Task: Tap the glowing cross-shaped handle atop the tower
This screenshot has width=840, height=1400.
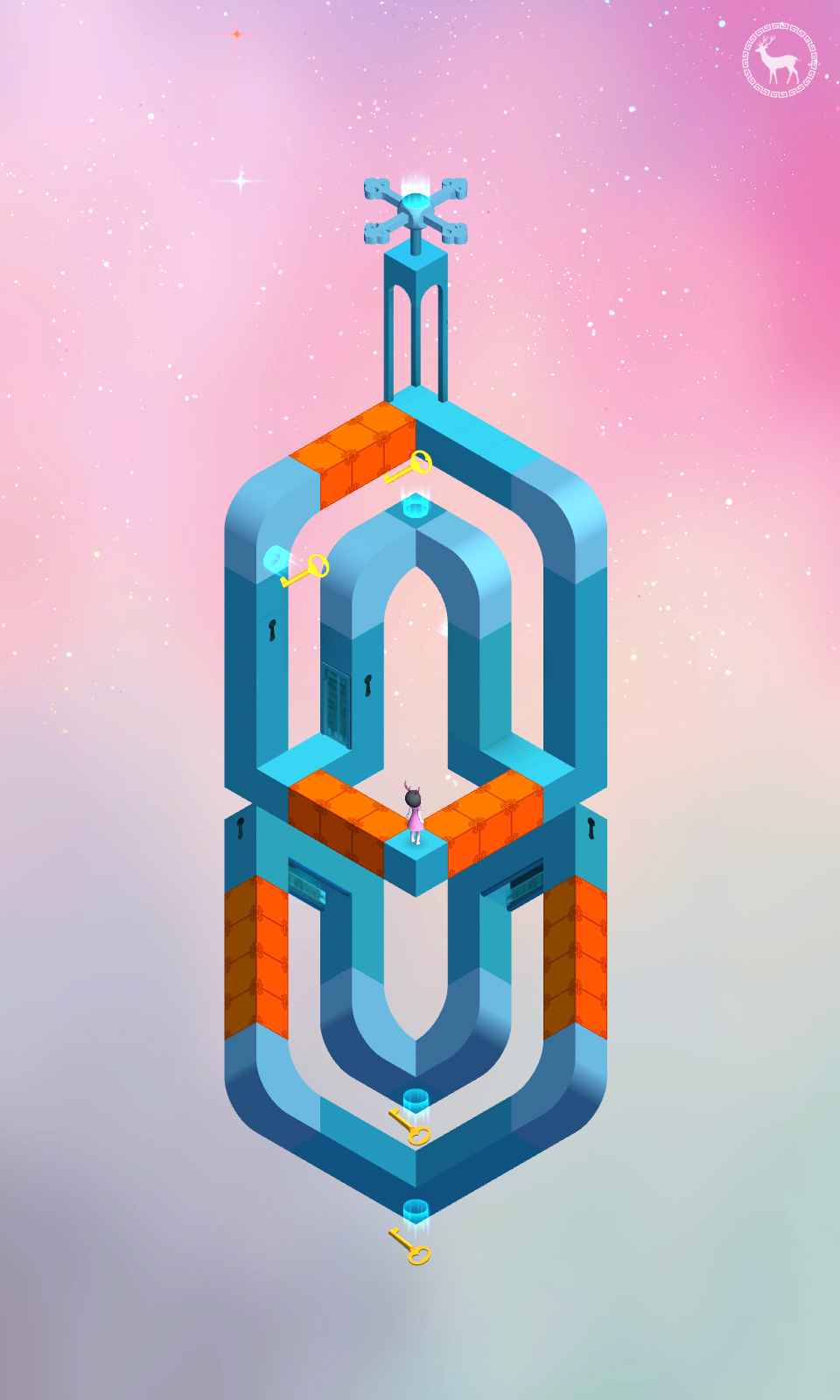Action: (x=416, y=210)
